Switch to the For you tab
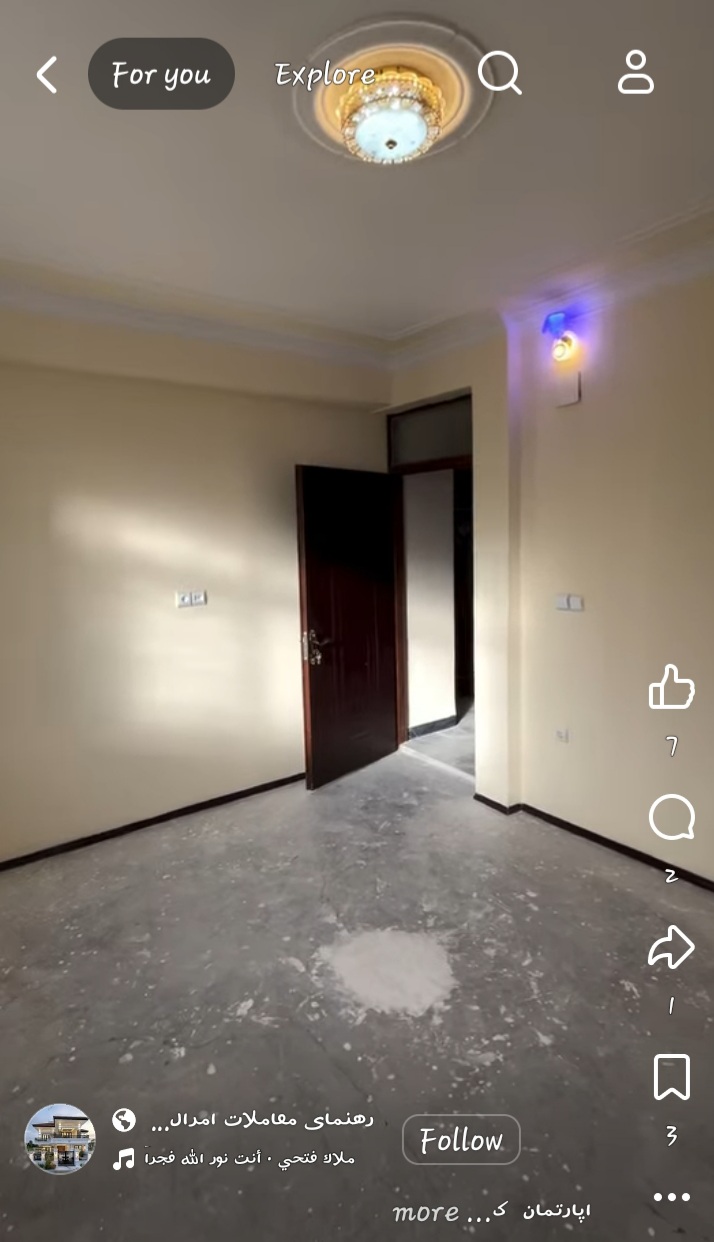The image size is (714, 1242). pyautogui.click(x=161, y=74)
